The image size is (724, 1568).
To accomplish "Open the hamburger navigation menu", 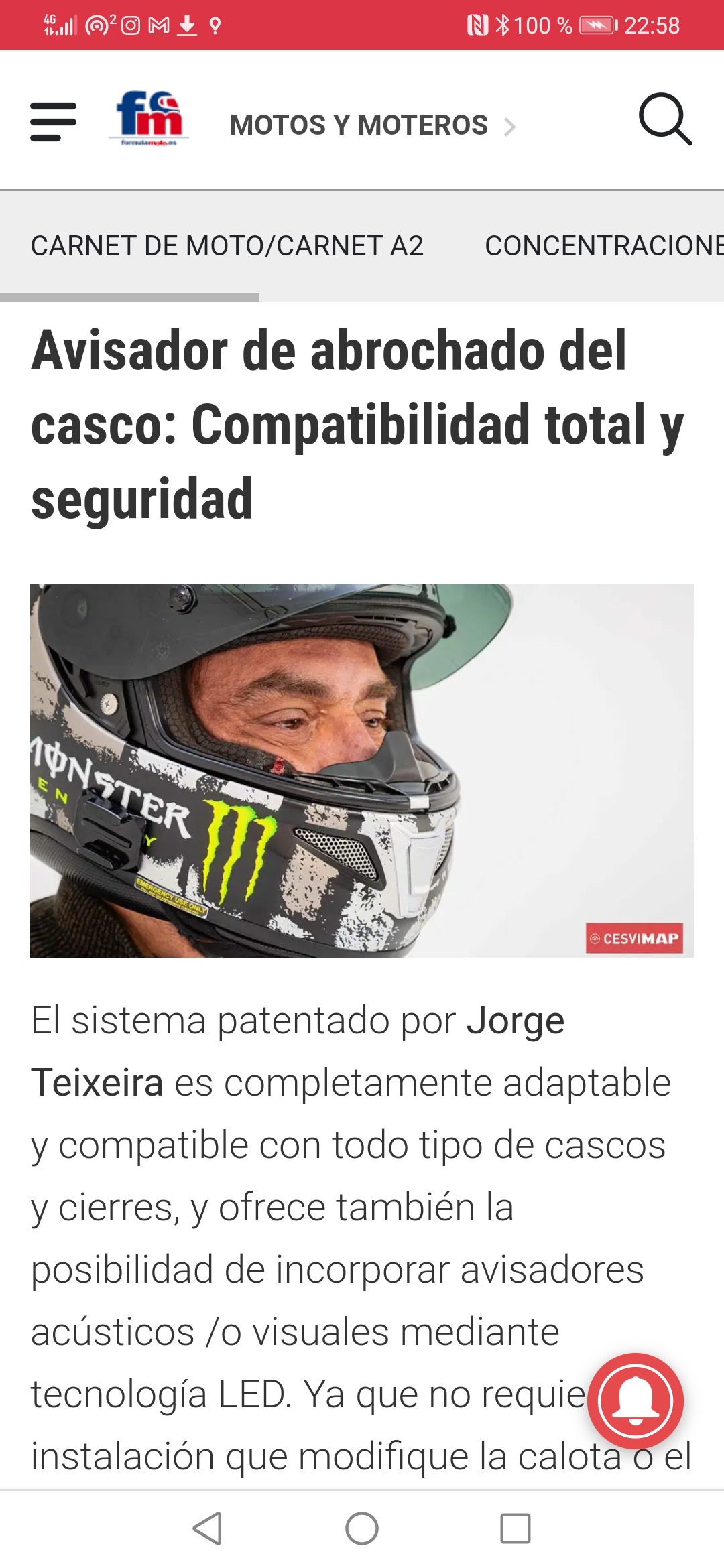I will coord(54,122).
